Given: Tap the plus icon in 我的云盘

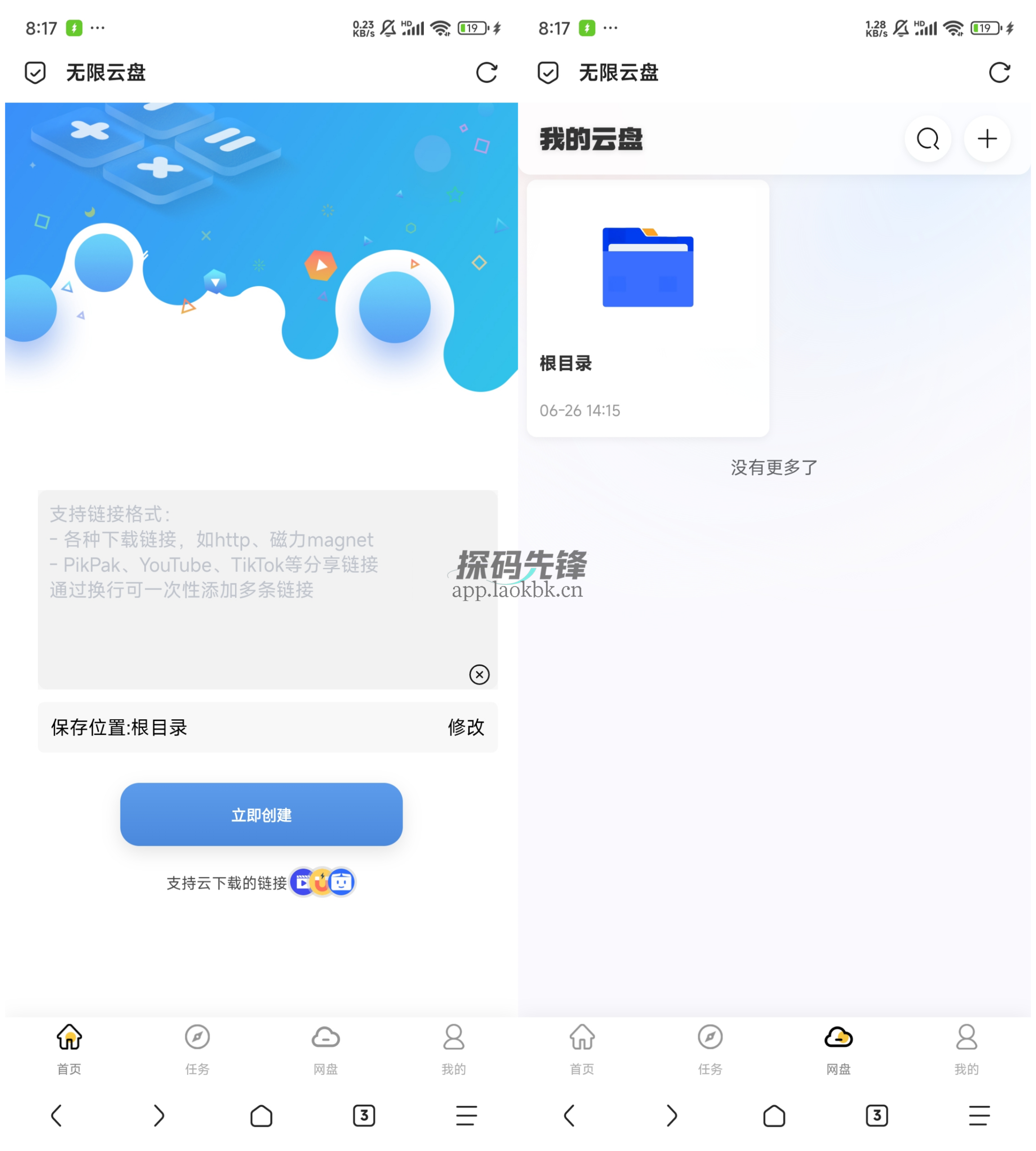Looking at the screenshot, I should point(987,139).
